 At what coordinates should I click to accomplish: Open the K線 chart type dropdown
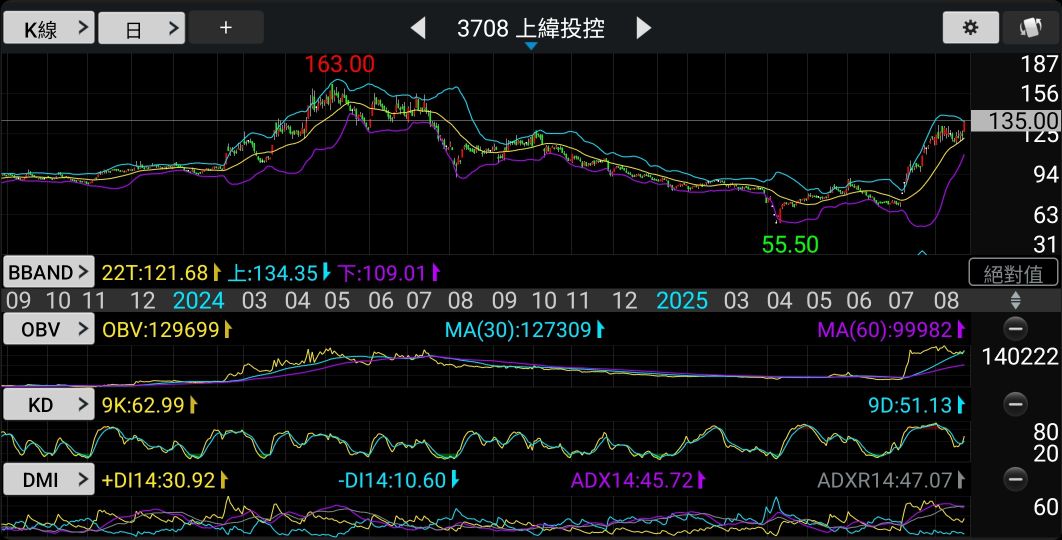pos(49,28)
